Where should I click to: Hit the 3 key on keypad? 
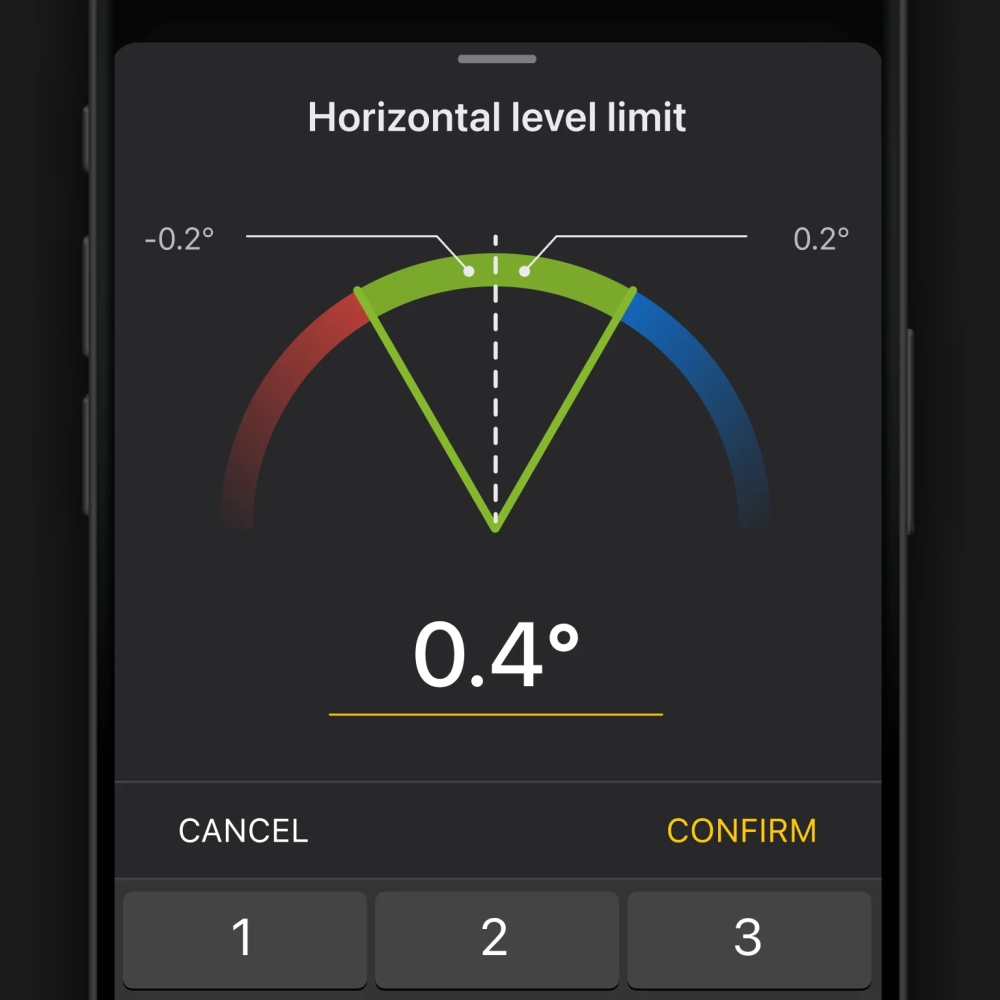point(748,939)
